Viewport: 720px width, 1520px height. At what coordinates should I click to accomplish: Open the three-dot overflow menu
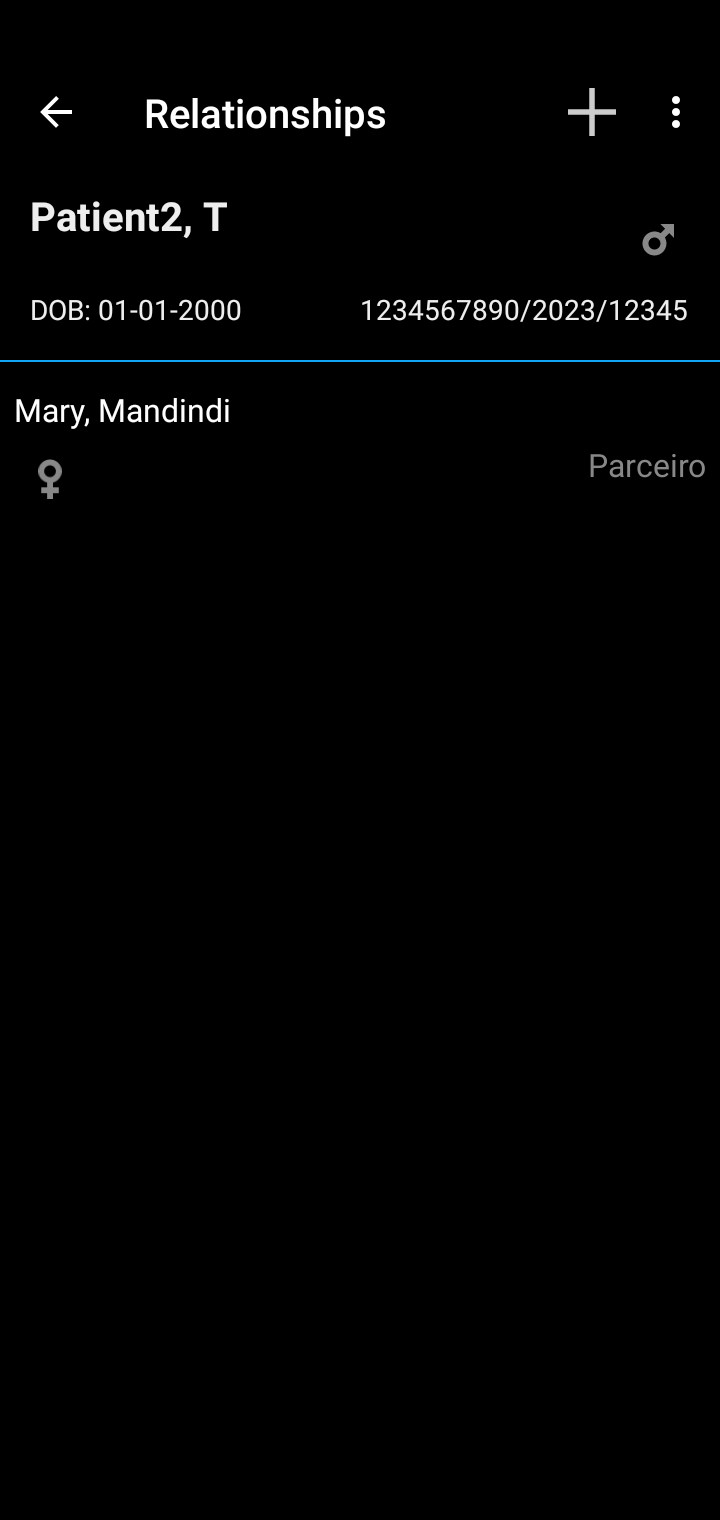tap(676, 113)
